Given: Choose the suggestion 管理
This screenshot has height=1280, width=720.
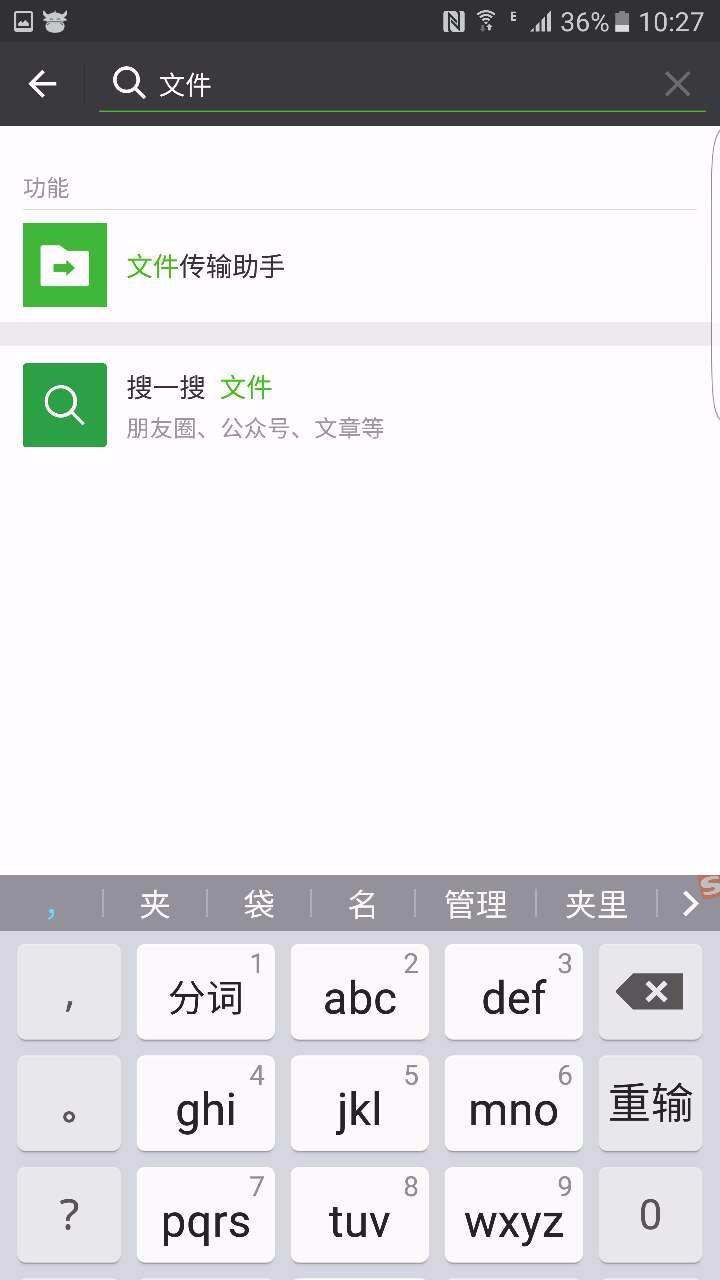Looking at the screenshot, I should 476,904.
